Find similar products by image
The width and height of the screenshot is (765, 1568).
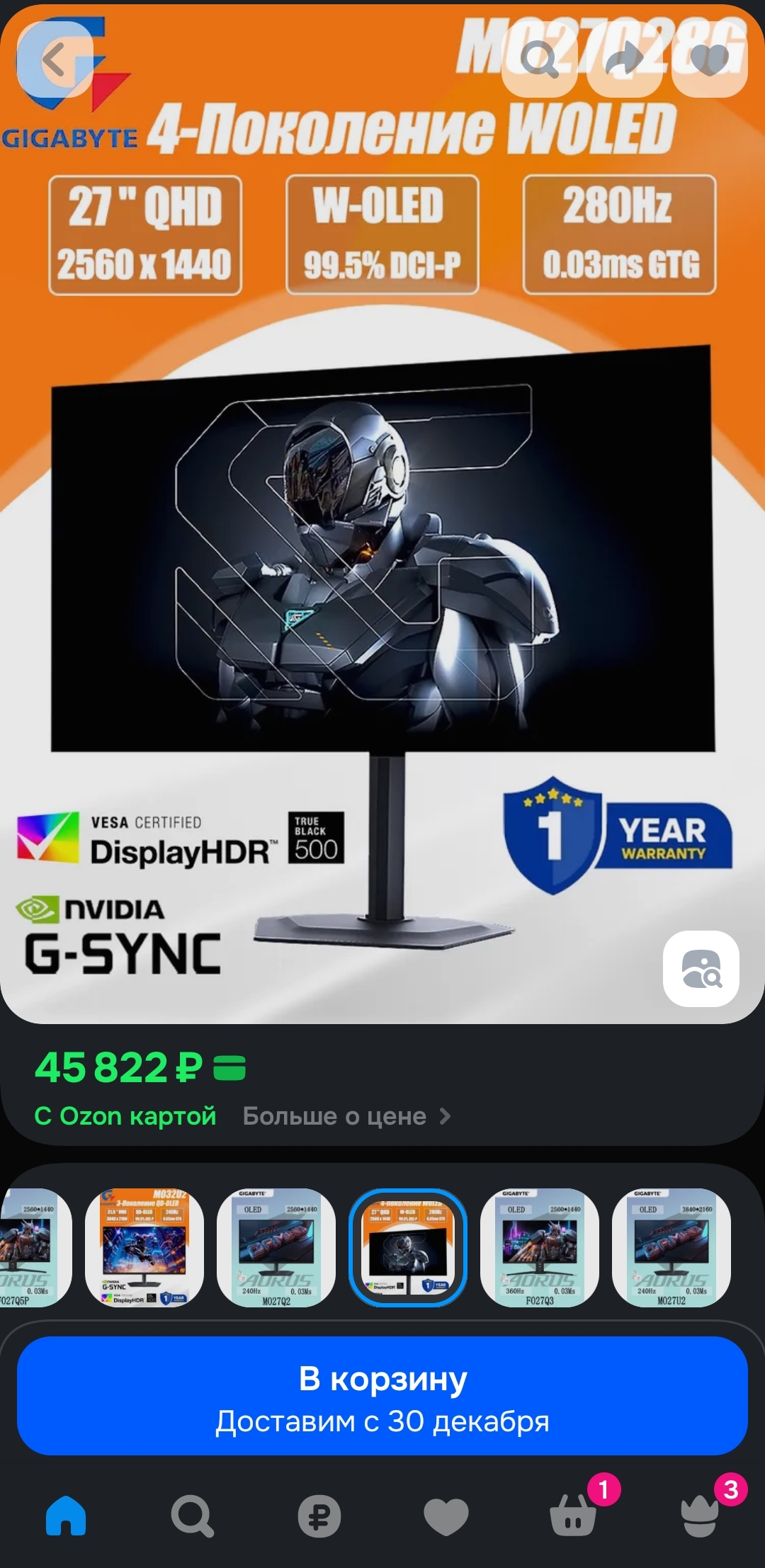[x=701, y=968]
